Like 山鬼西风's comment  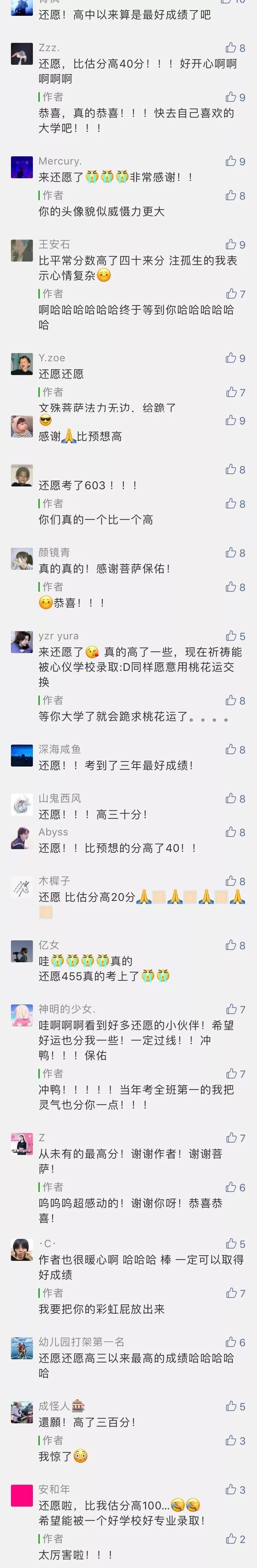tap(231, 798)
